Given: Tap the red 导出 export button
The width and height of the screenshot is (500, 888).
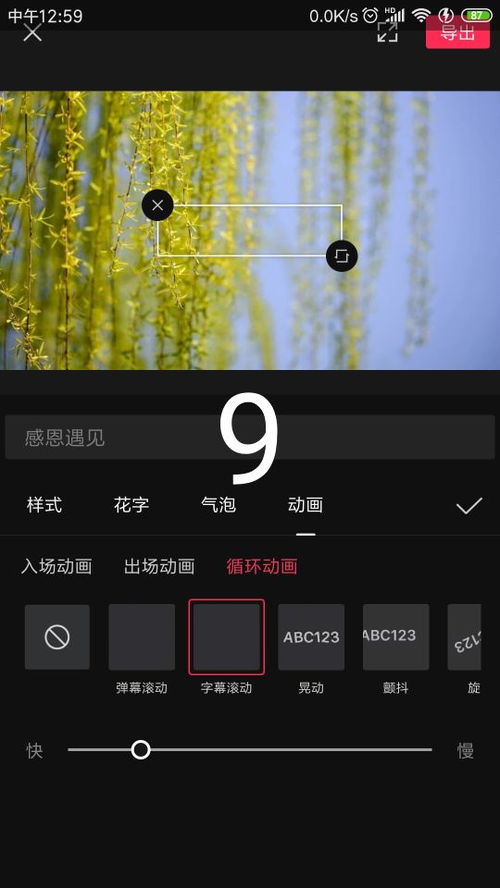Looking at the screenshot, I should (x=458, y=33).
